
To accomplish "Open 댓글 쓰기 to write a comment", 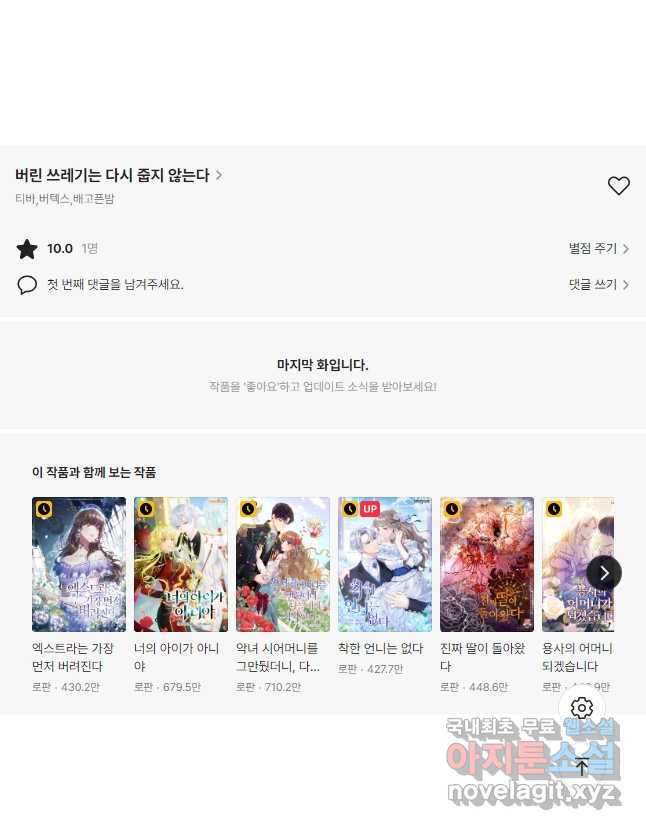I will tap(598, 285).
